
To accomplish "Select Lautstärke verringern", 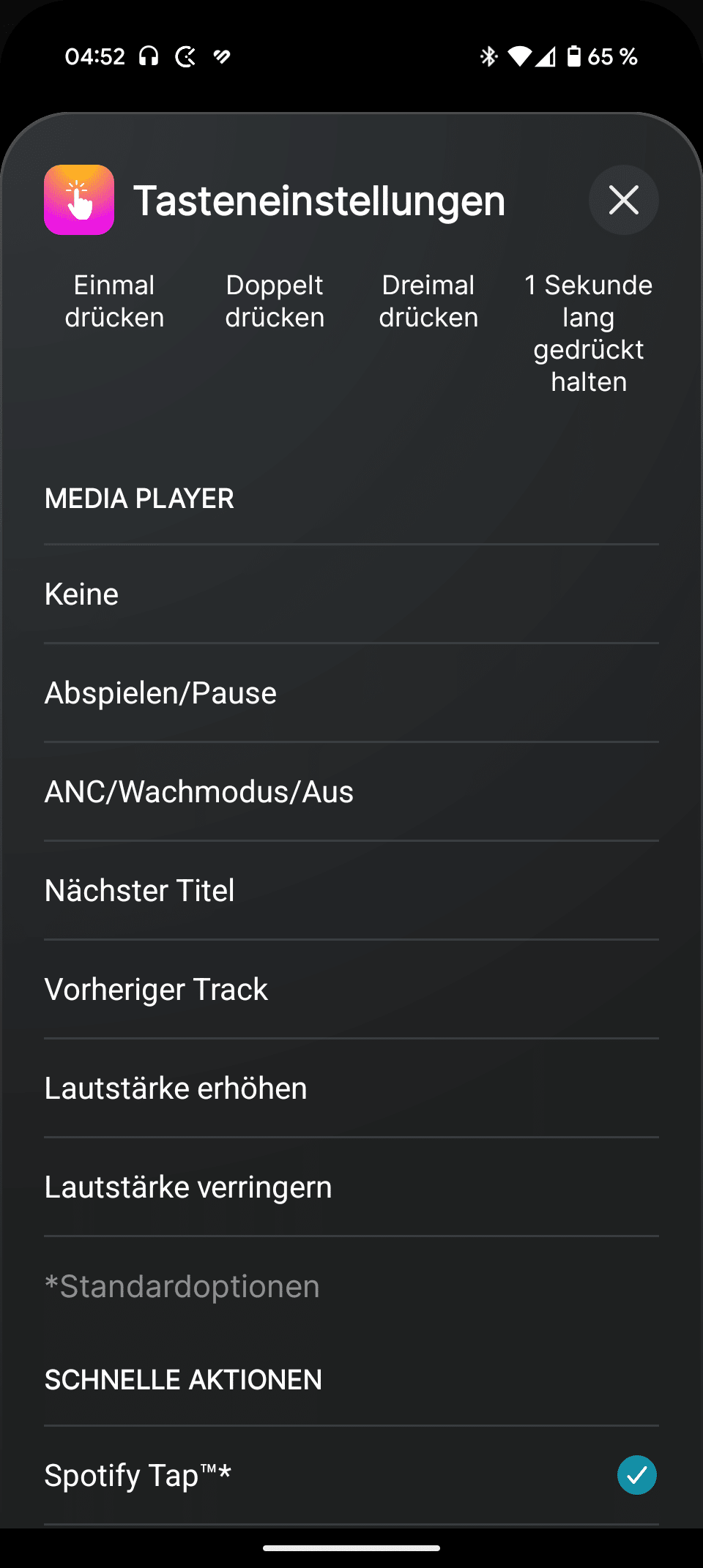I will [x=351, y=1187].
